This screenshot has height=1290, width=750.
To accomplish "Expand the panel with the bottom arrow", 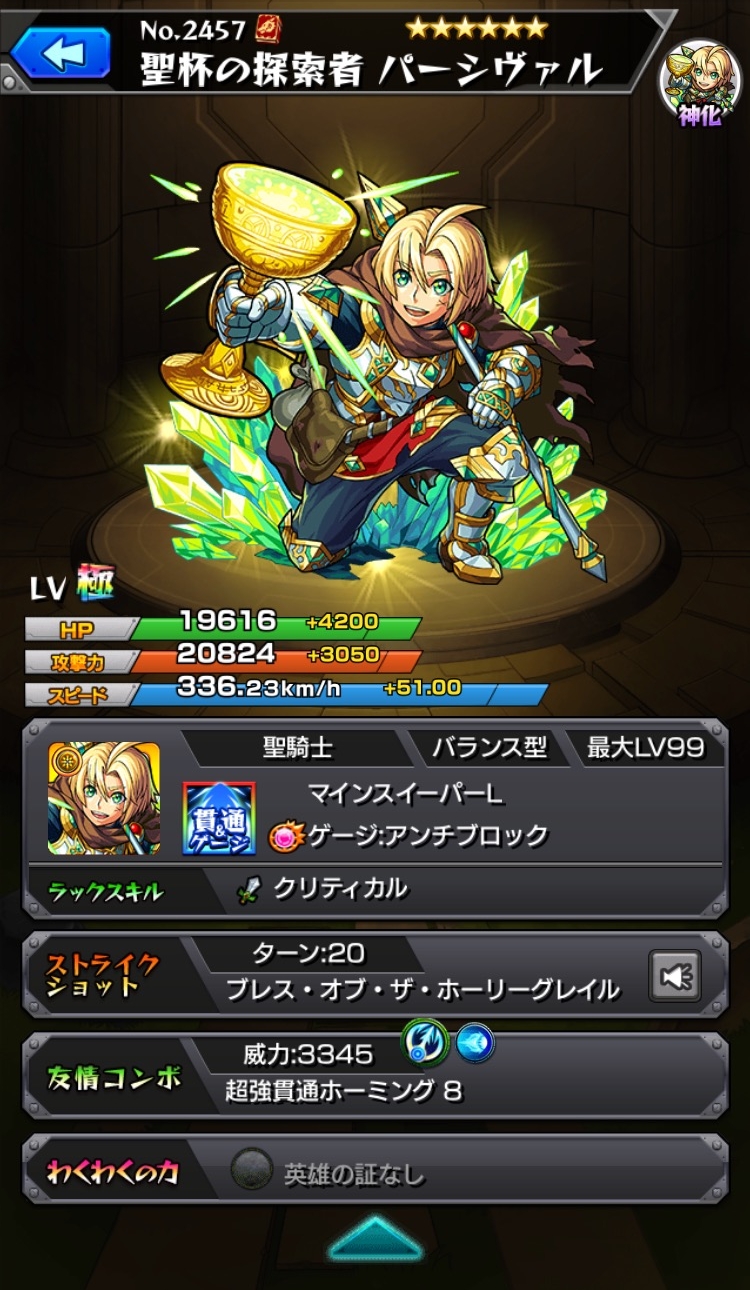I will (375, 1238).
